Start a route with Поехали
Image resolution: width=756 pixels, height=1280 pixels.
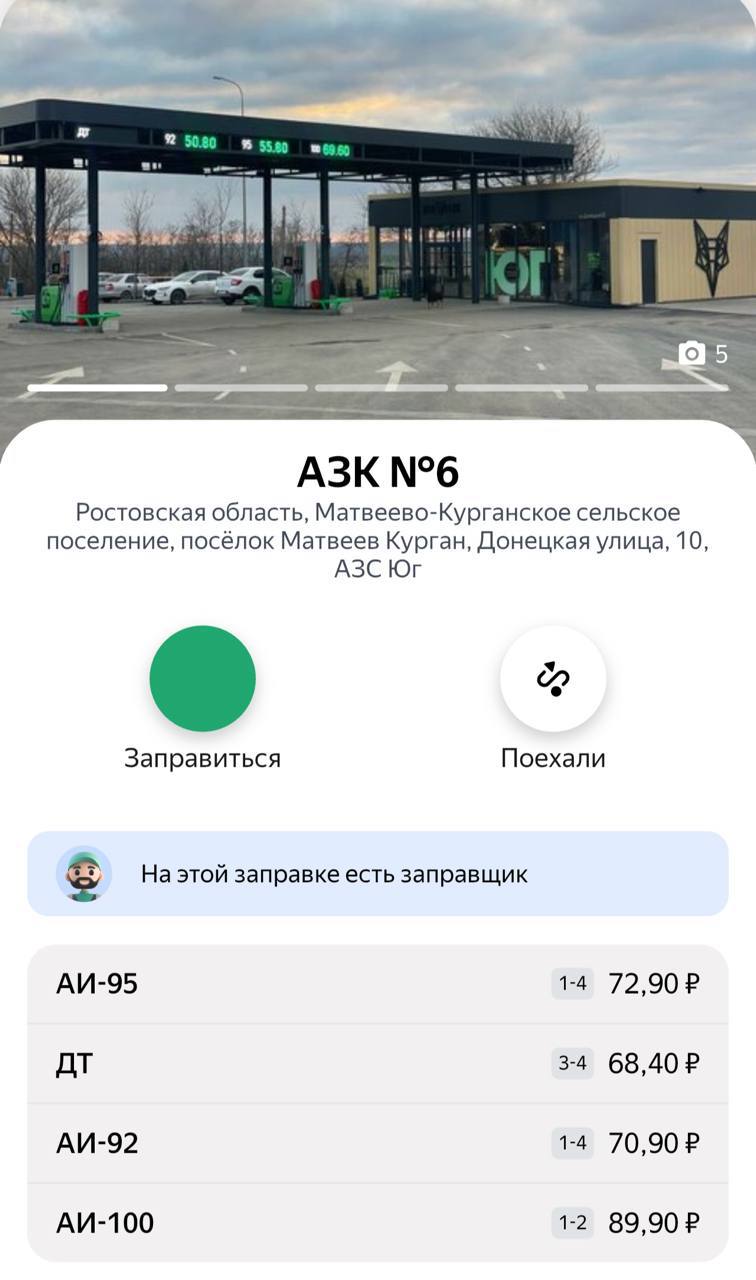tap(553, 678)
